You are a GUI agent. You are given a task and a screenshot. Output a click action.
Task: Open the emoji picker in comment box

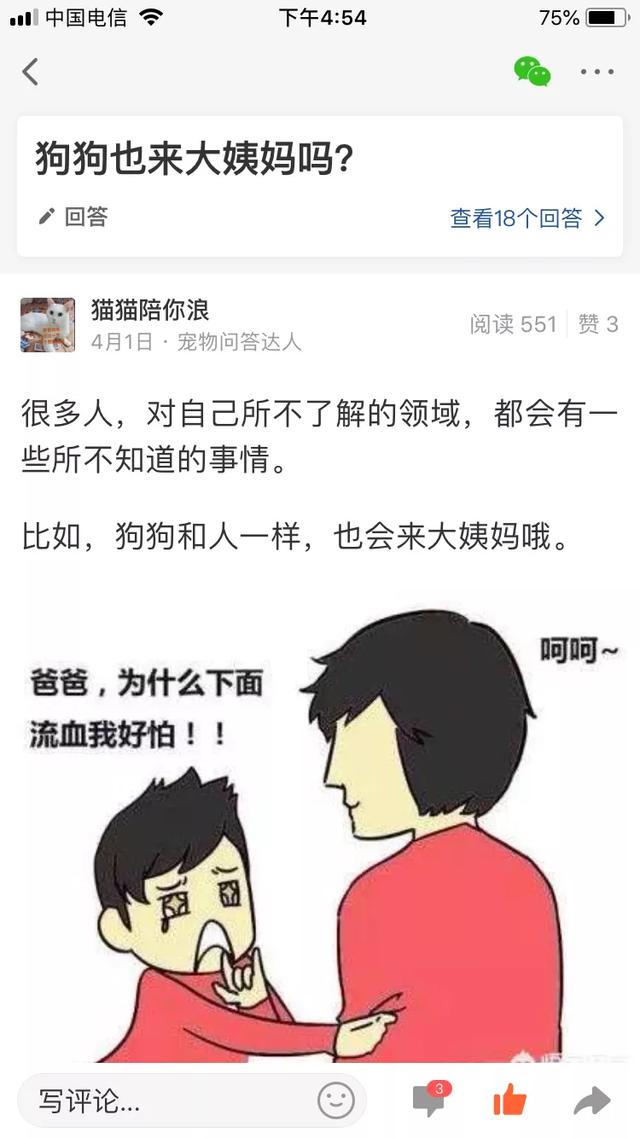click(x=336, y=1102)
